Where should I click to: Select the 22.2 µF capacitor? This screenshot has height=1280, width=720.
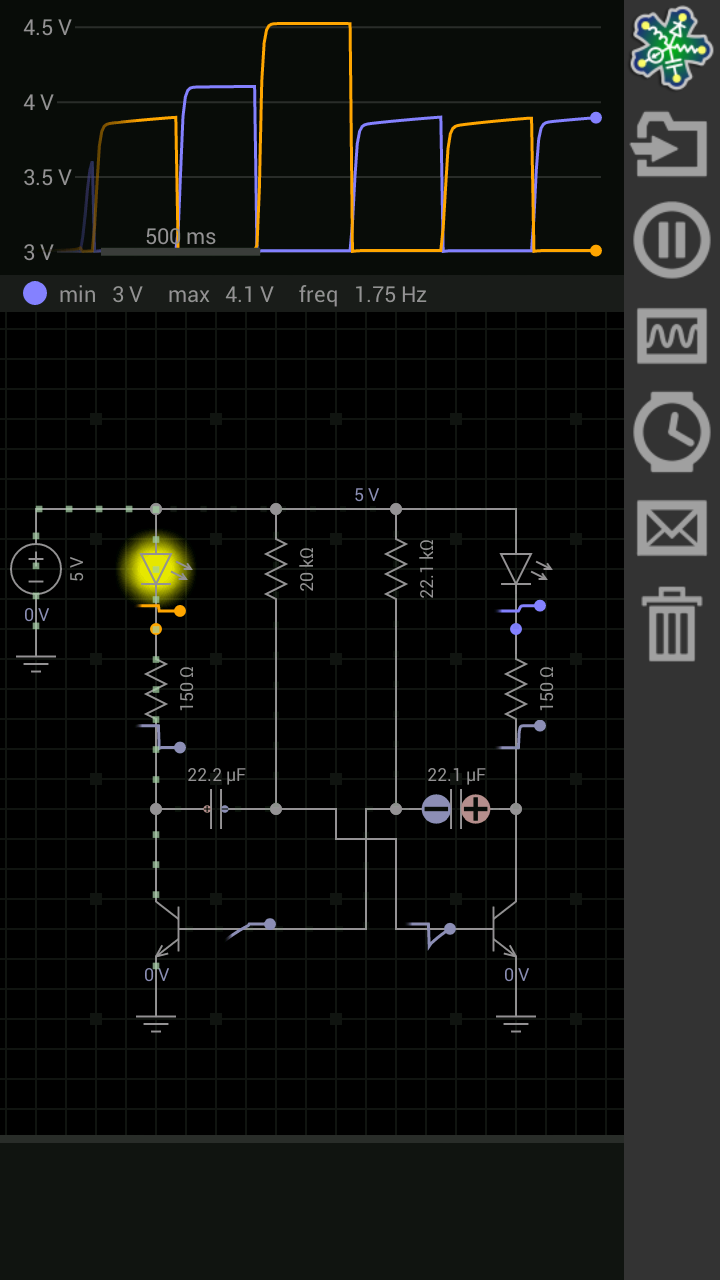point(216,808)
